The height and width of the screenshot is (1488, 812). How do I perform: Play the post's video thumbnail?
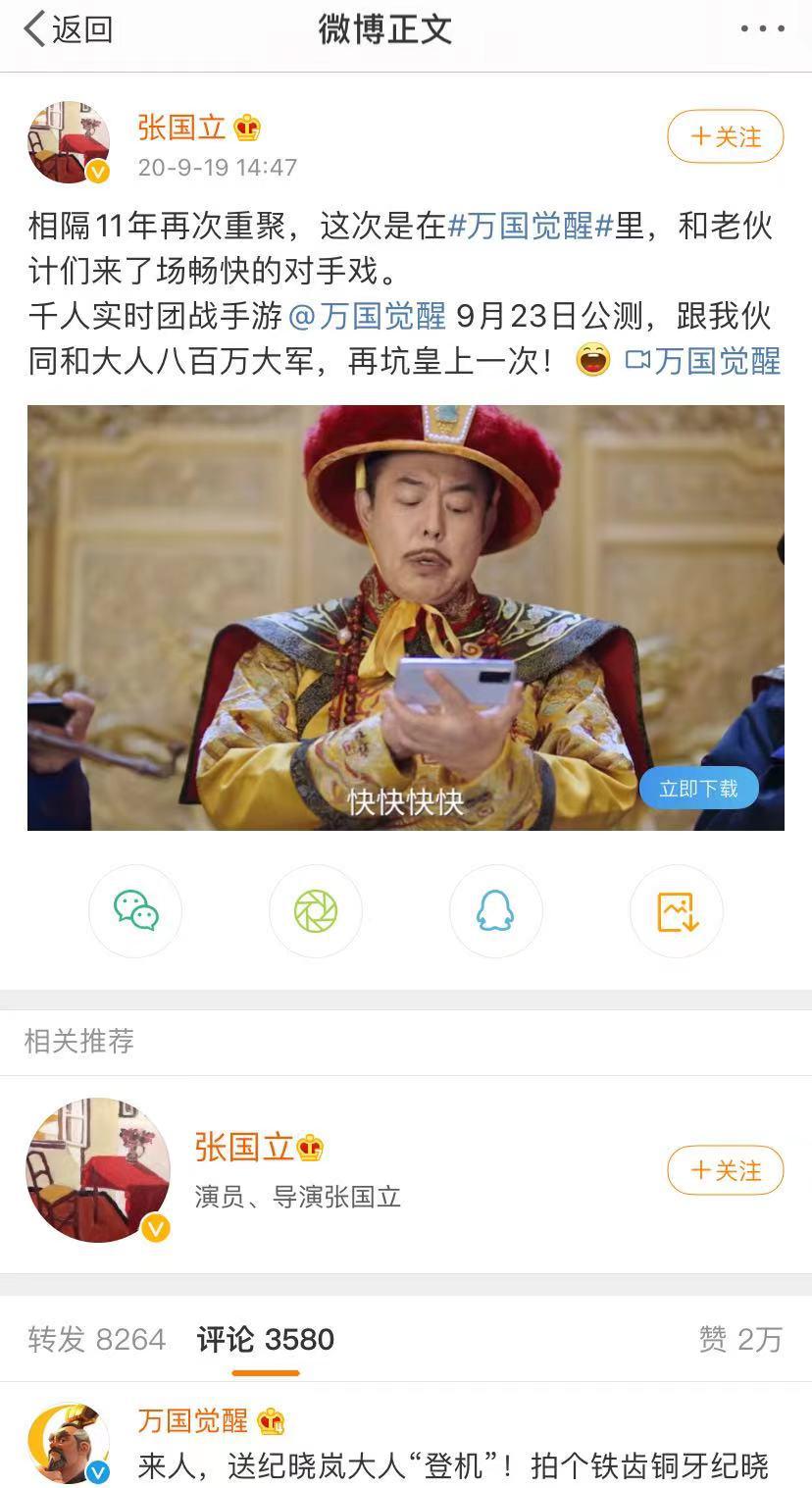click(405, 617)
